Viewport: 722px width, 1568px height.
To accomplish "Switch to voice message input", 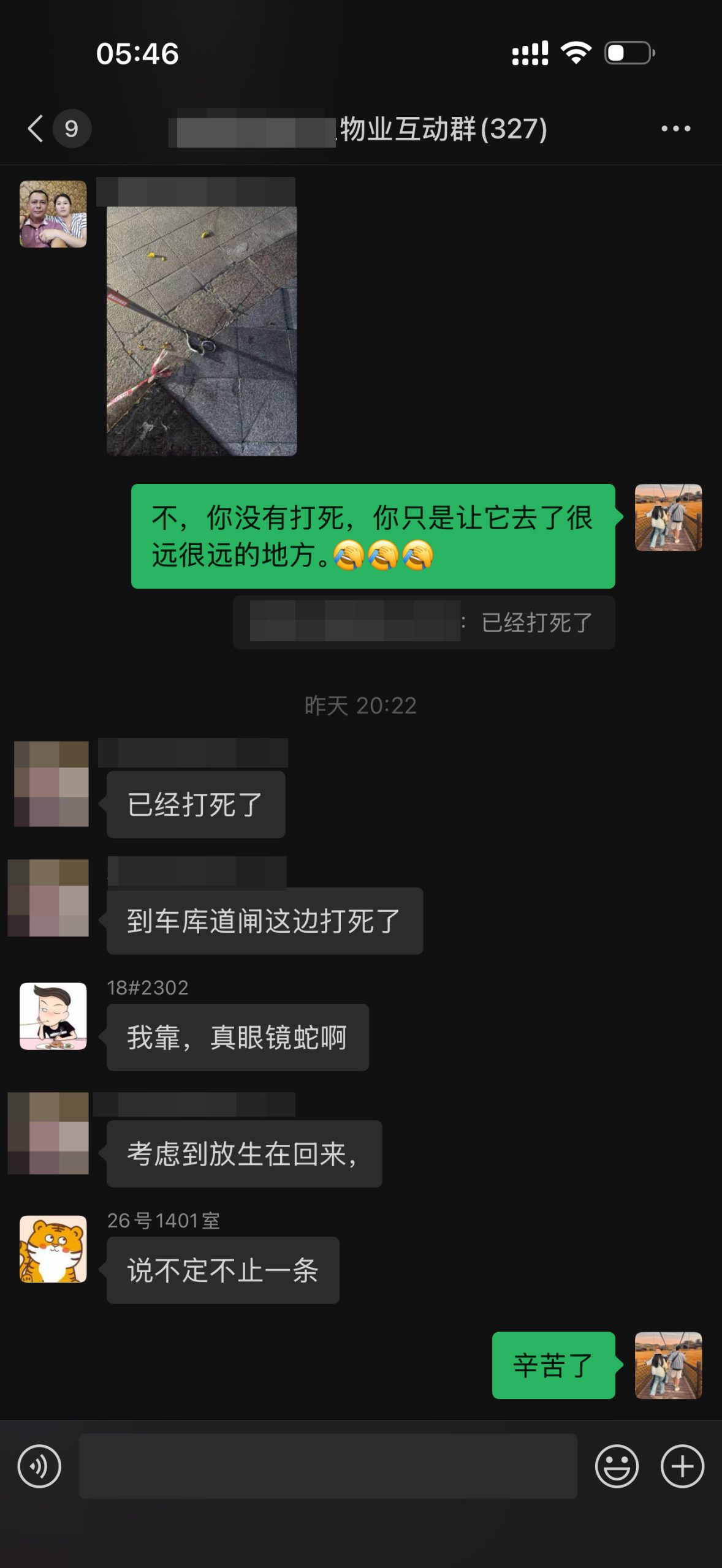I will click(39, 1466).
